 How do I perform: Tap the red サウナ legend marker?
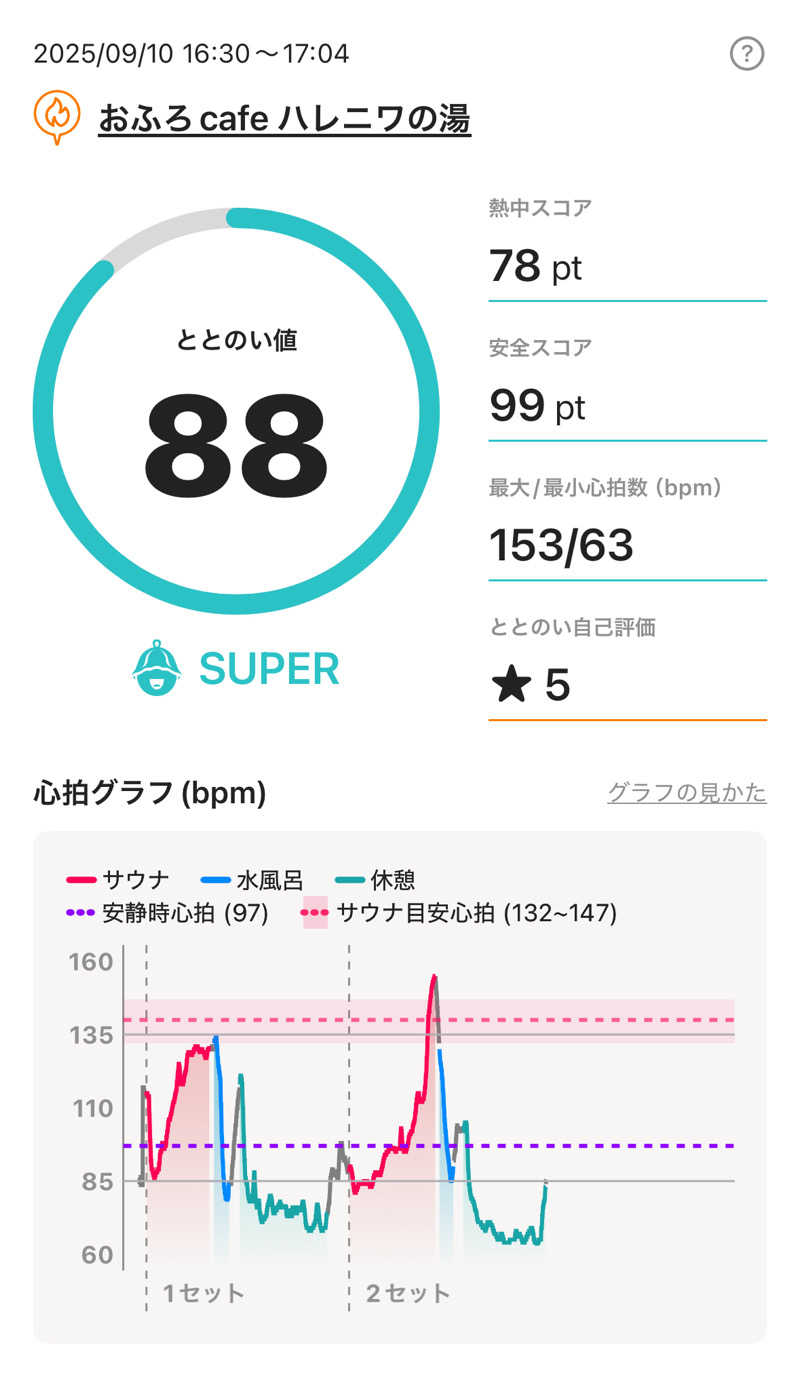83,878
